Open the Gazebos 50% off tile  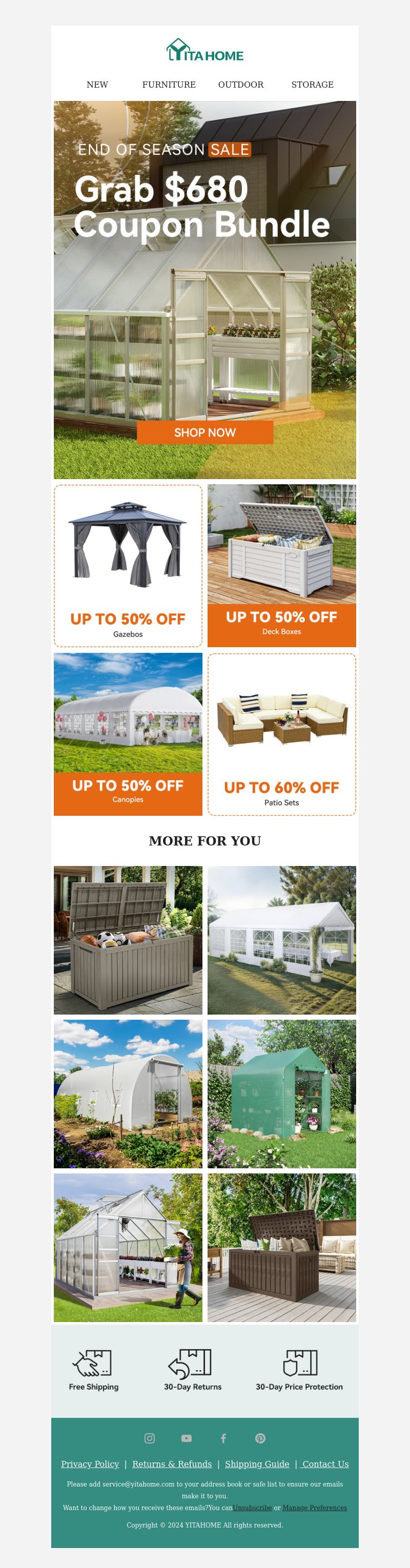click(x=128, y=566)
